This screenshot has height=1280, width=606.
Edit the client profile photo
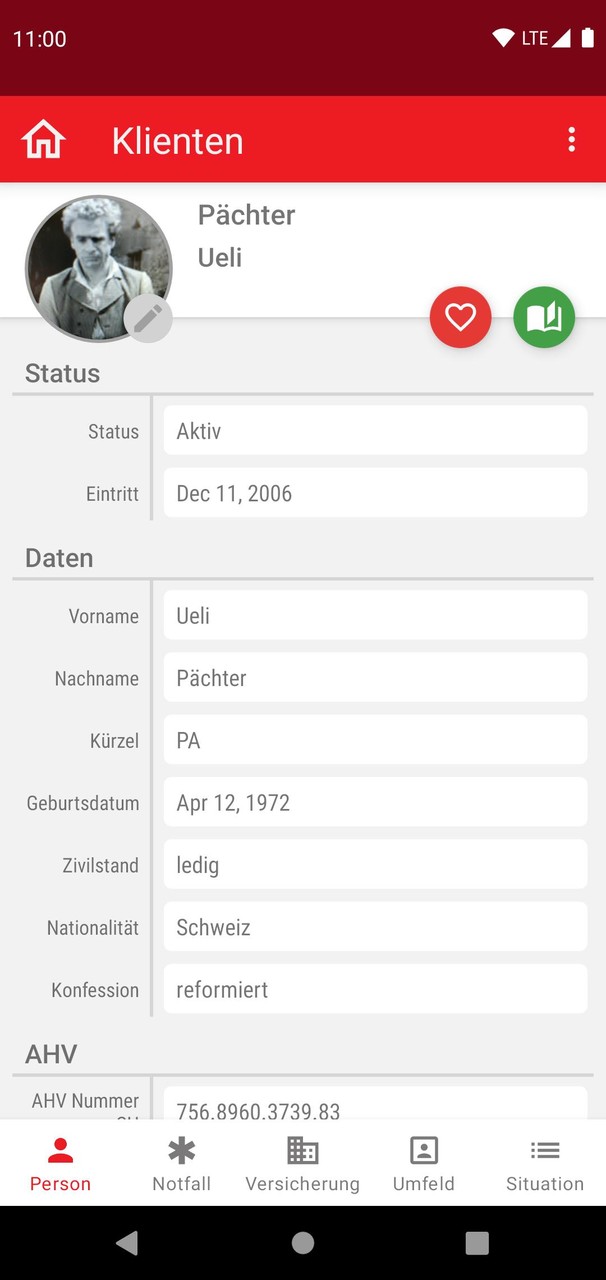(x=148, y=319)
